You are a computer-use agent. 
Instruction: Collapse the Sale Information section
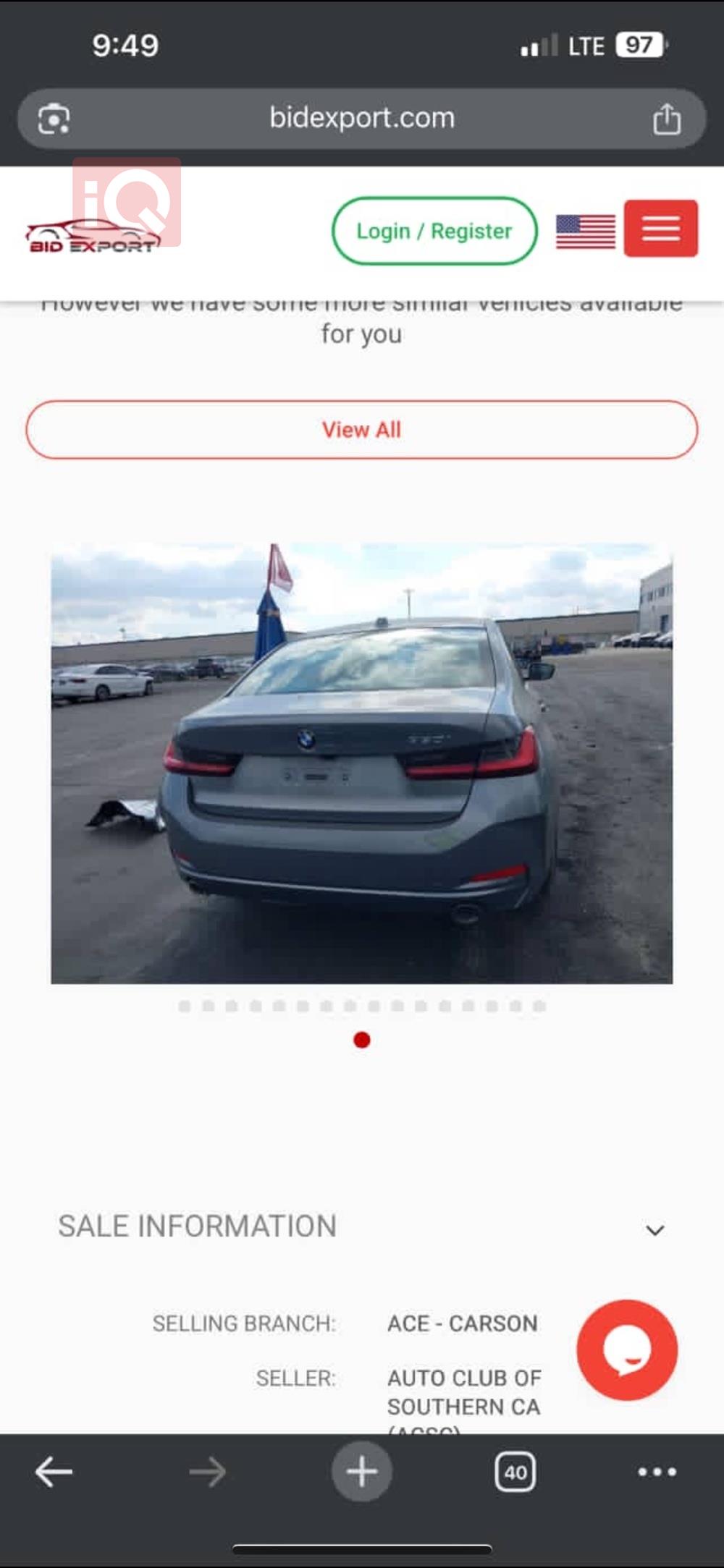tap(654, 1230)
